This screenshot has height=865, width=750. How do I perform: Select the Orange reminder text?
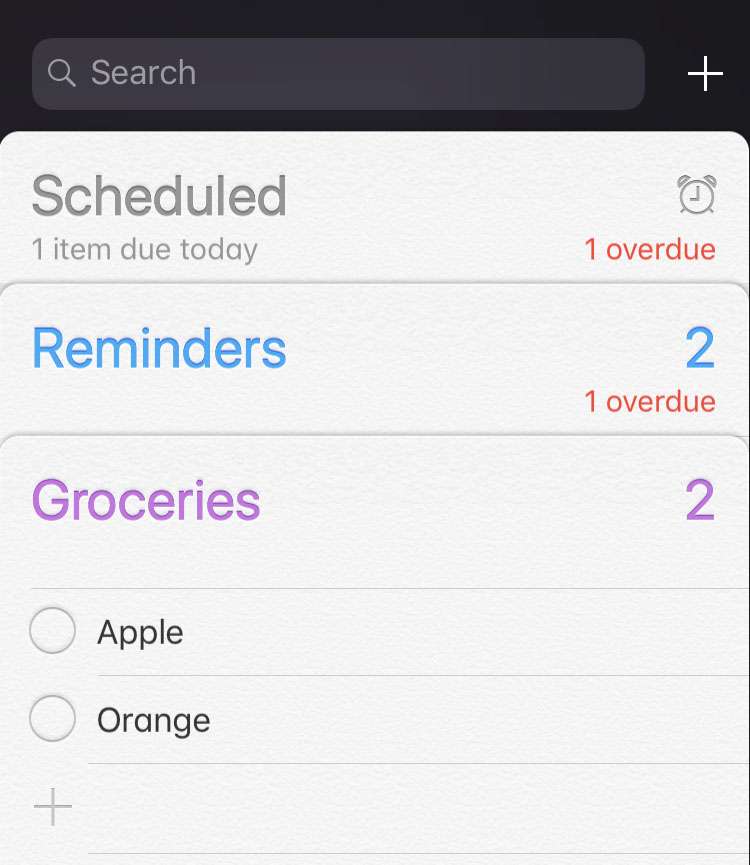pyautogui.click(x=153, y=718)
